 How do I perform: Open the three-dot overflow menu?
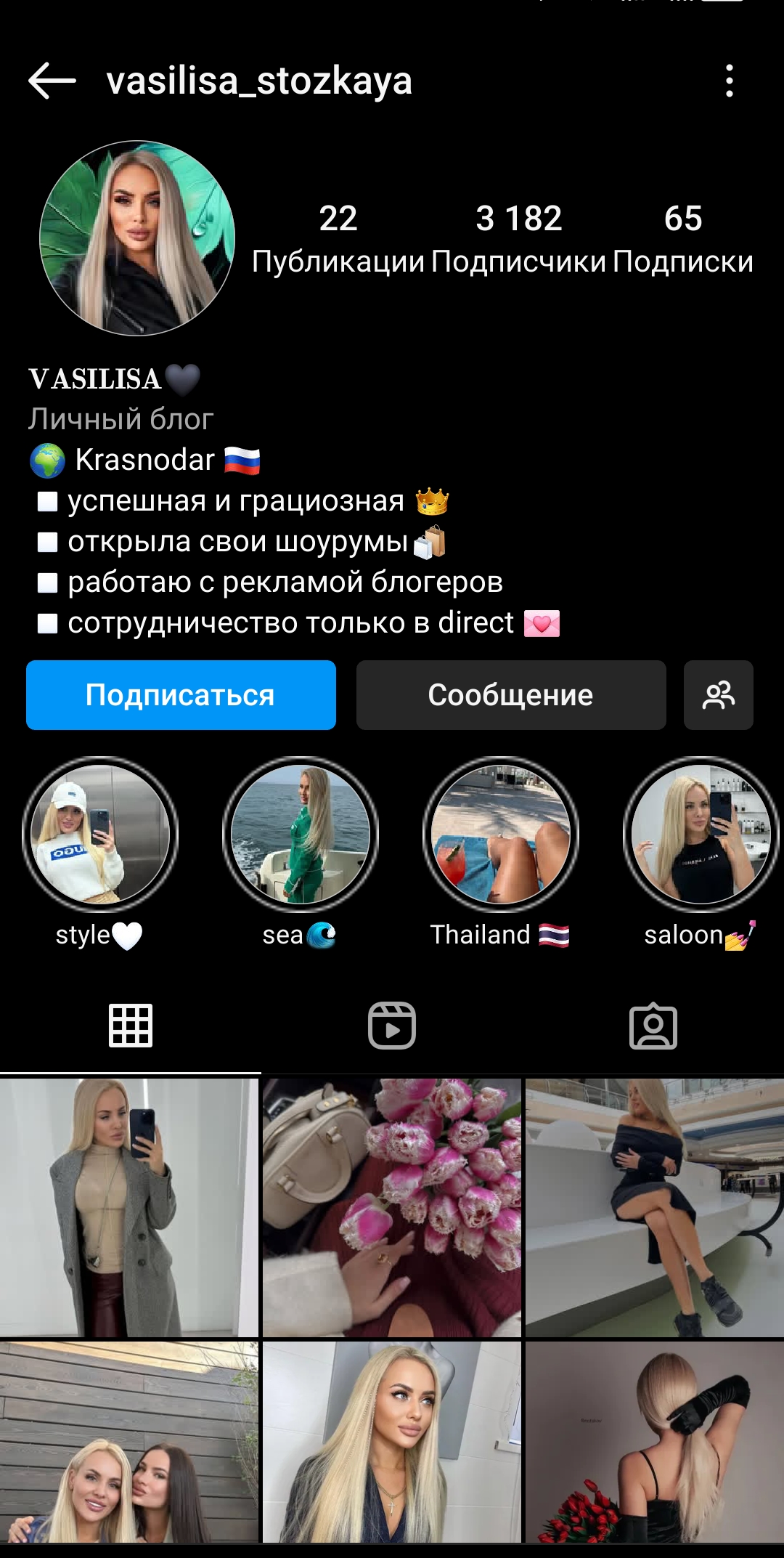click(x=729, y=81)
